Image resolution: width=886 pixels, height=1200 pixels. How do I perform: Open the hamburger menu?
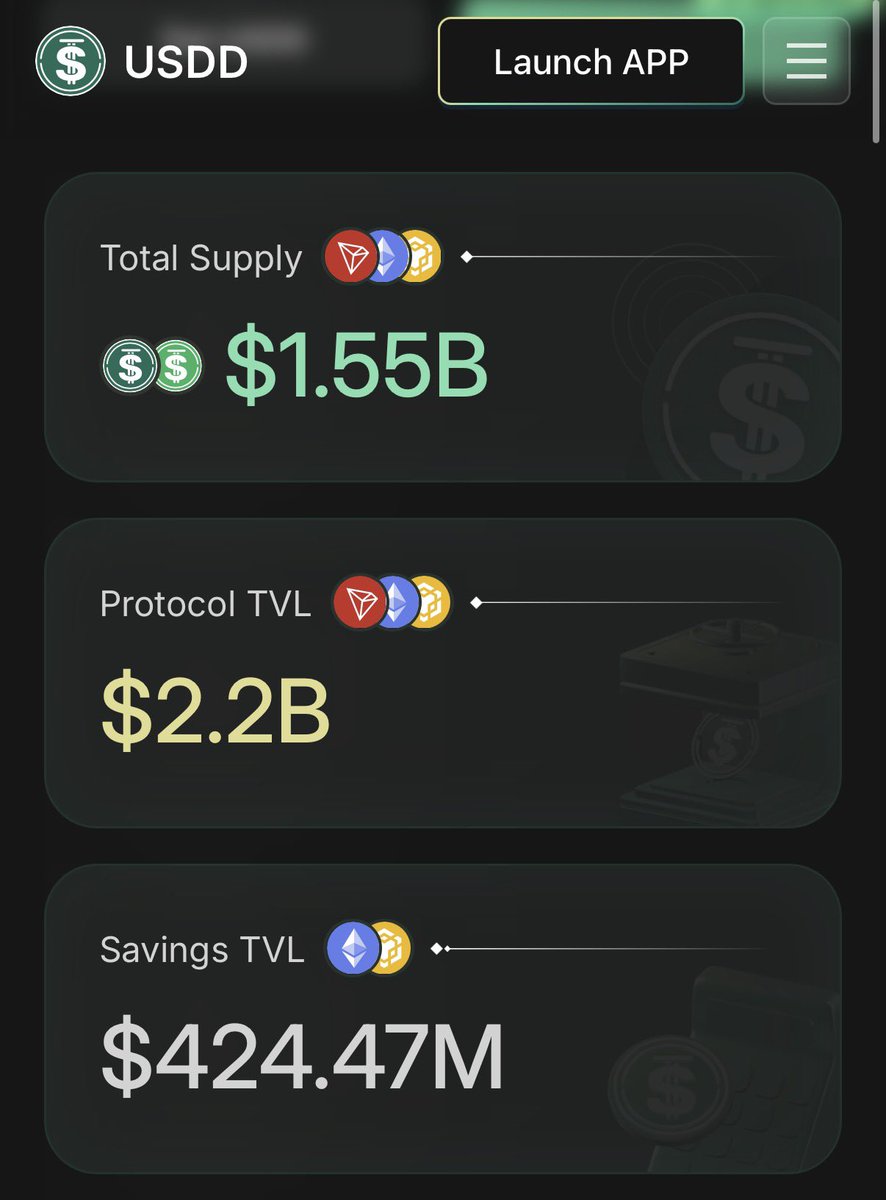pyautogui.click(x=806, y=62)
